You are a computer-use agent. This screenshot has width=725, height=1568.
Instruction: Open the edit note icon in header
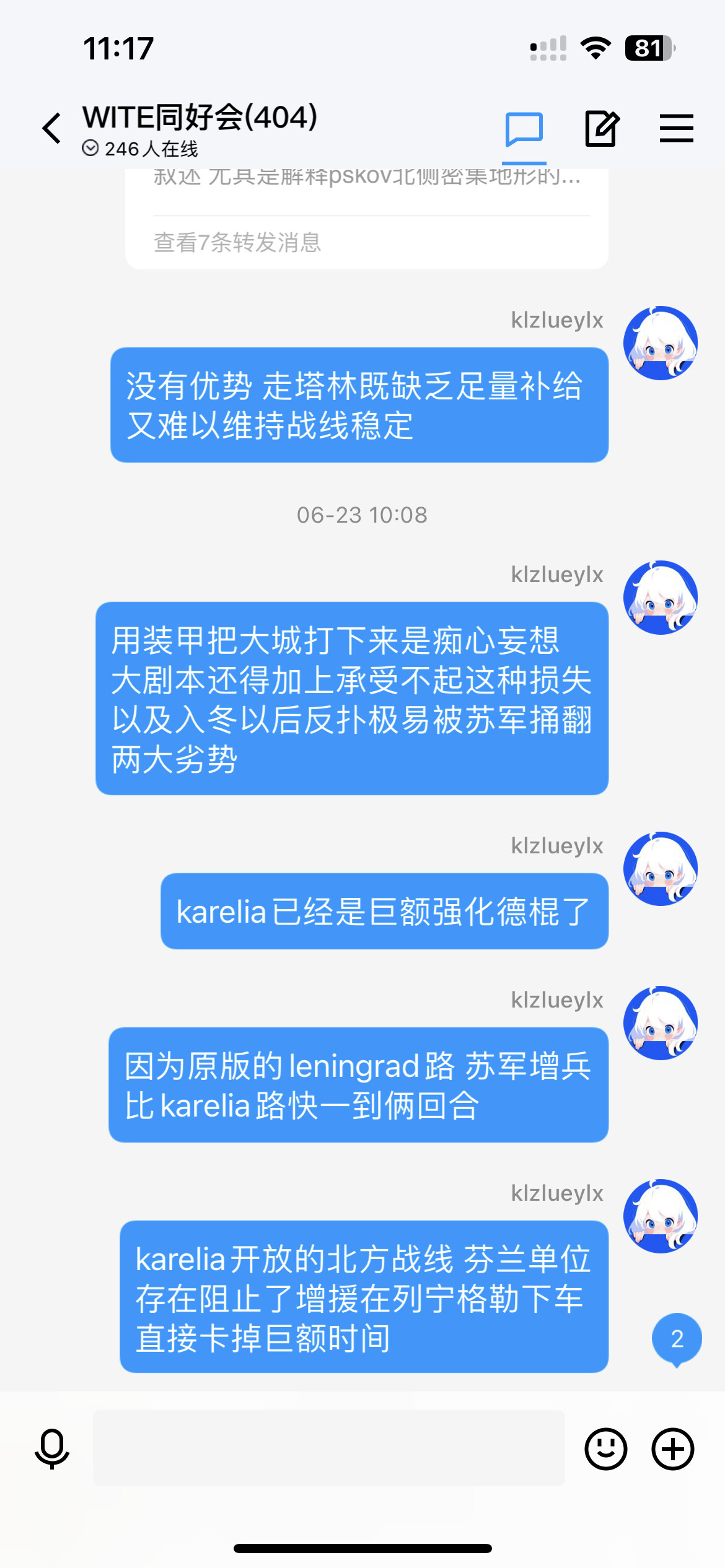tap(602, 129)
